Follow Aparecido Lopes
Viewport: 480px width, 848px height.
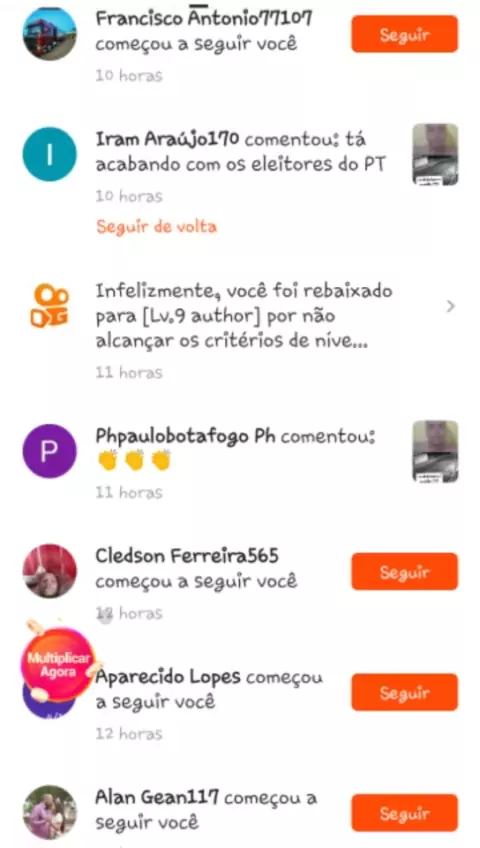point(404,692)
